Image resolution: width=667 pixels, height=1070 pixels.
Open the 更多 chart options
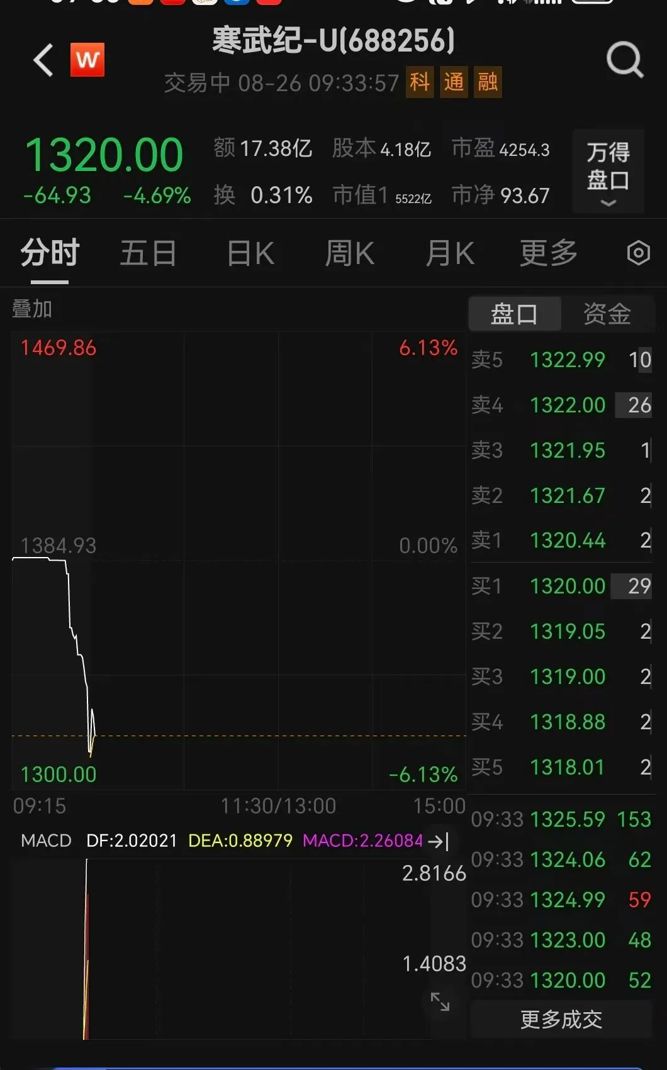pos(548,253)
